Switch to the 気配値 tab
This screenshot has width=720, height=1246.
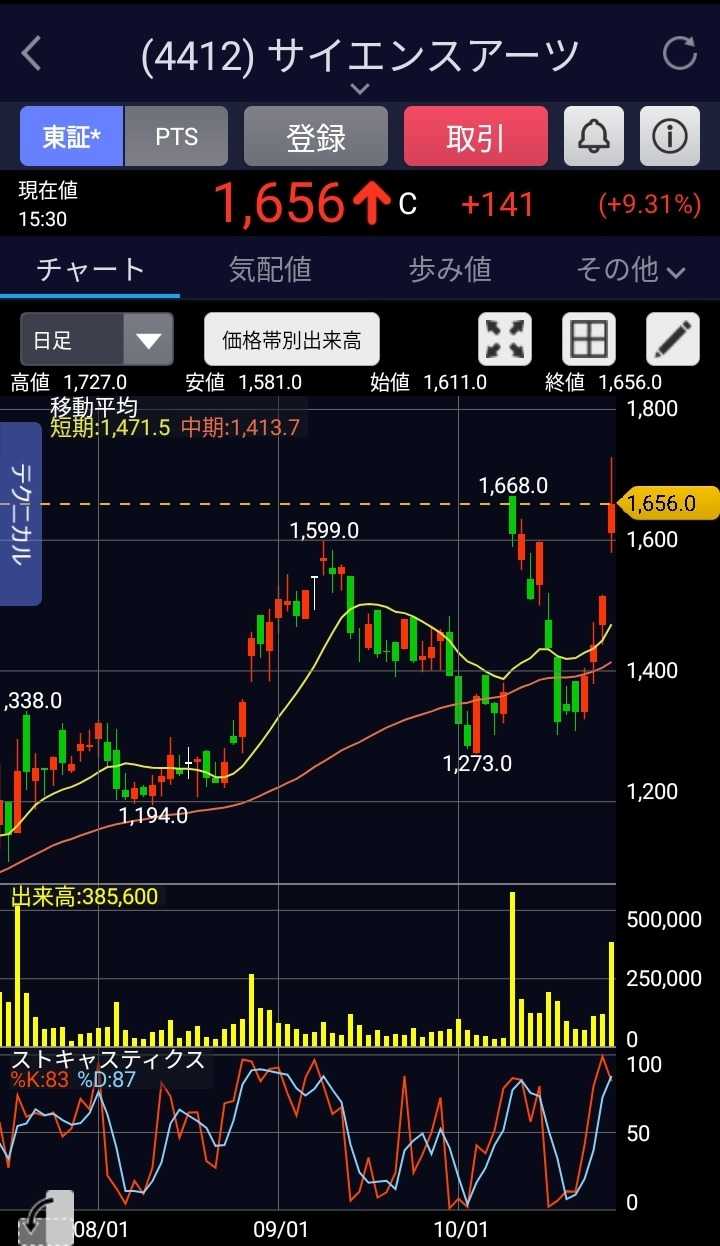pyautogui.click(x=270, y=269)
